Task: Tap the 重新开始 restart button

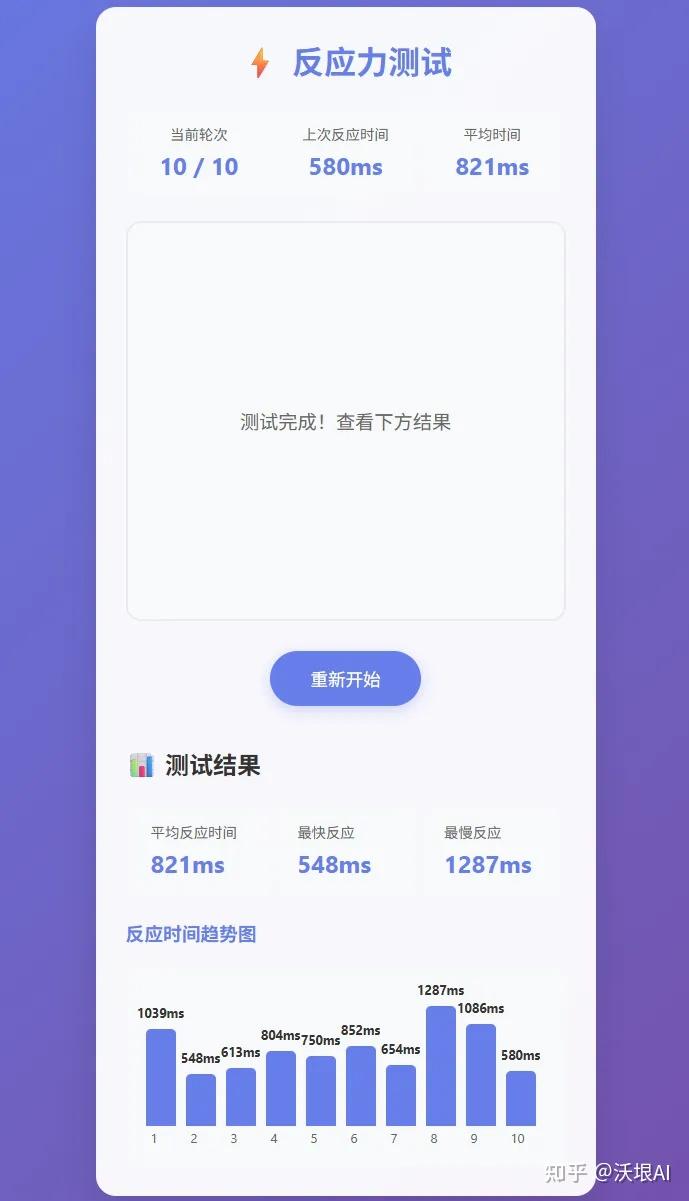Action: click(x=345, y=679)
